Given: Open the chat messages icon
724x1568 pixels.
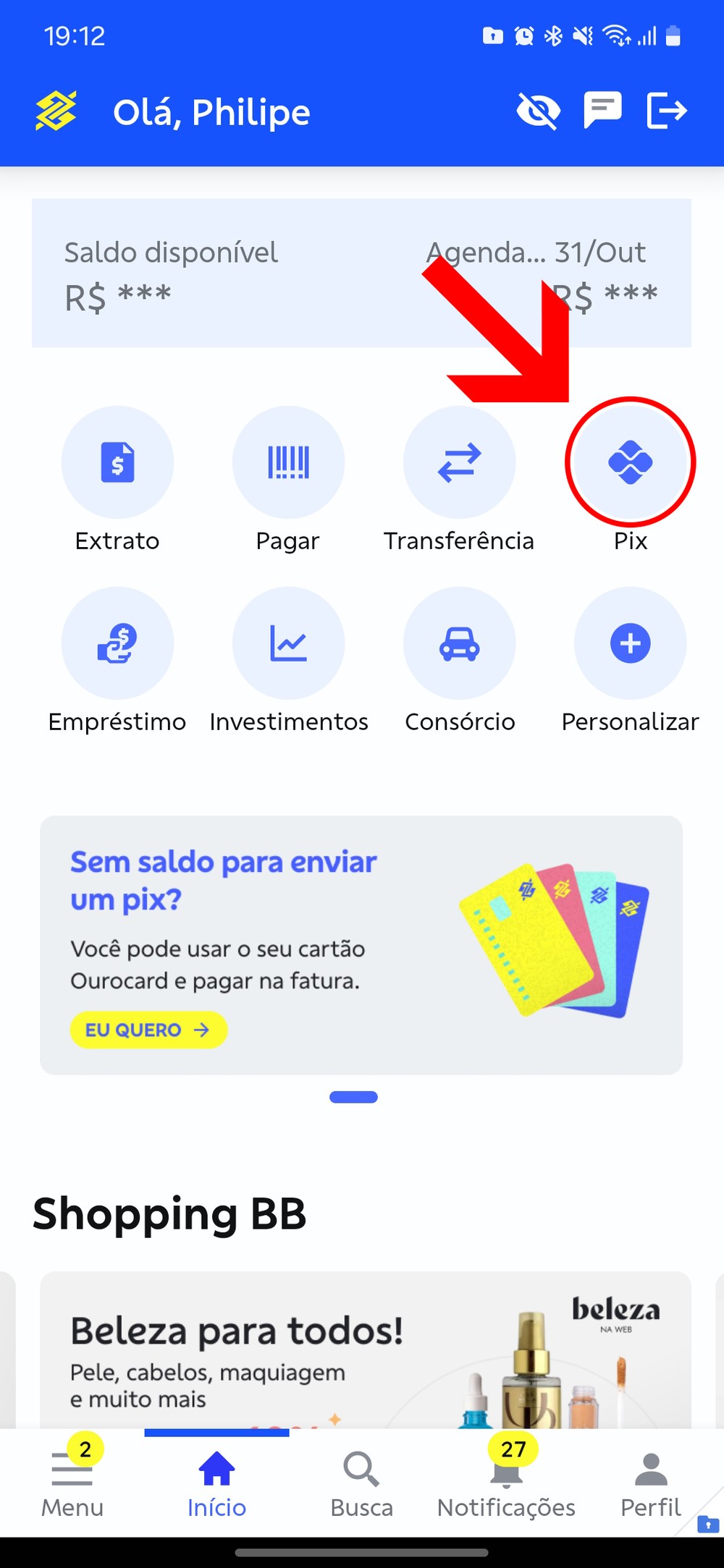Looking at the screenshot, I should pos(602,111).
